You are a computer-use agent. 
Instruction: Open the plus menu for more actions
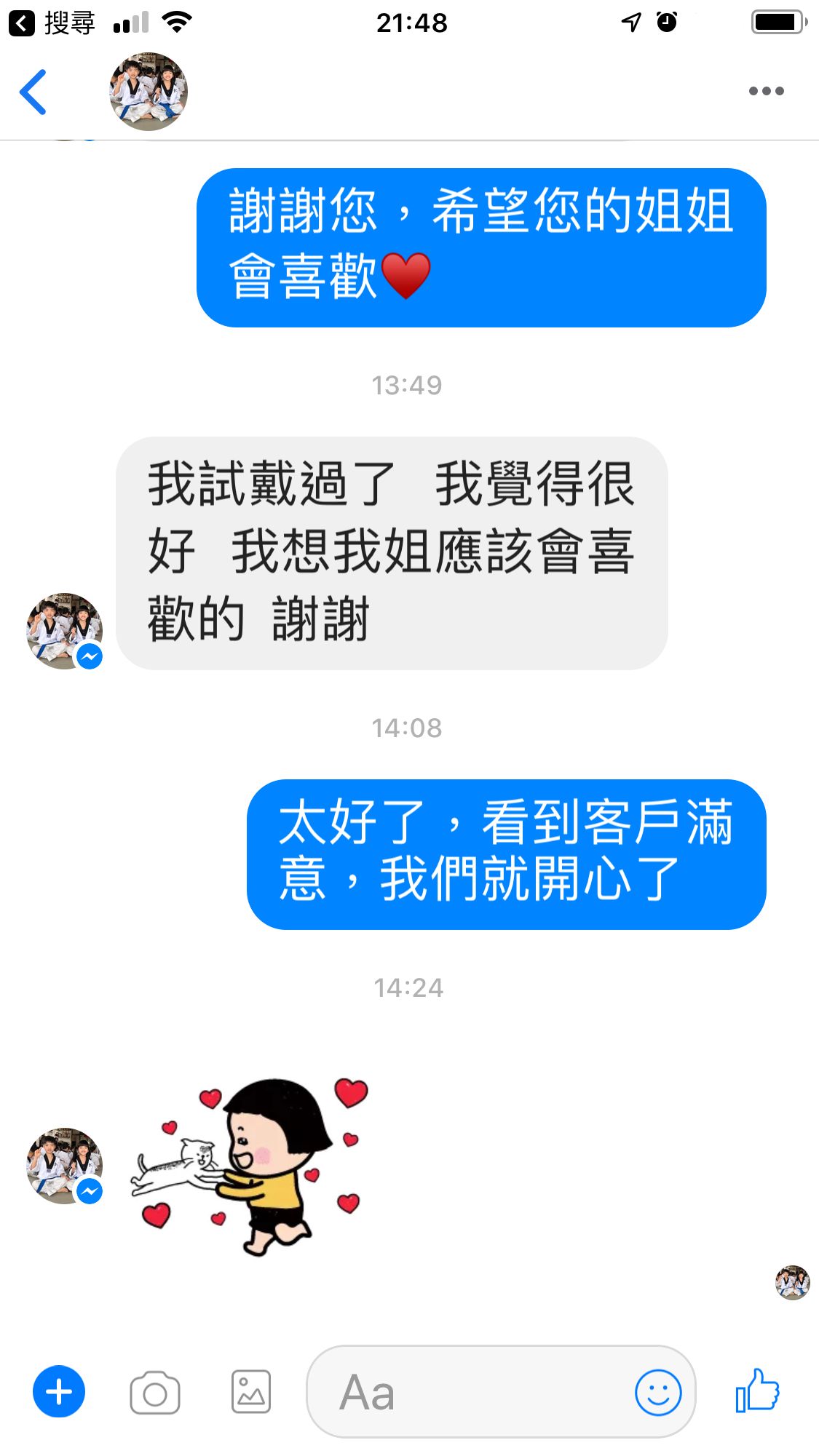(59, 1391)
